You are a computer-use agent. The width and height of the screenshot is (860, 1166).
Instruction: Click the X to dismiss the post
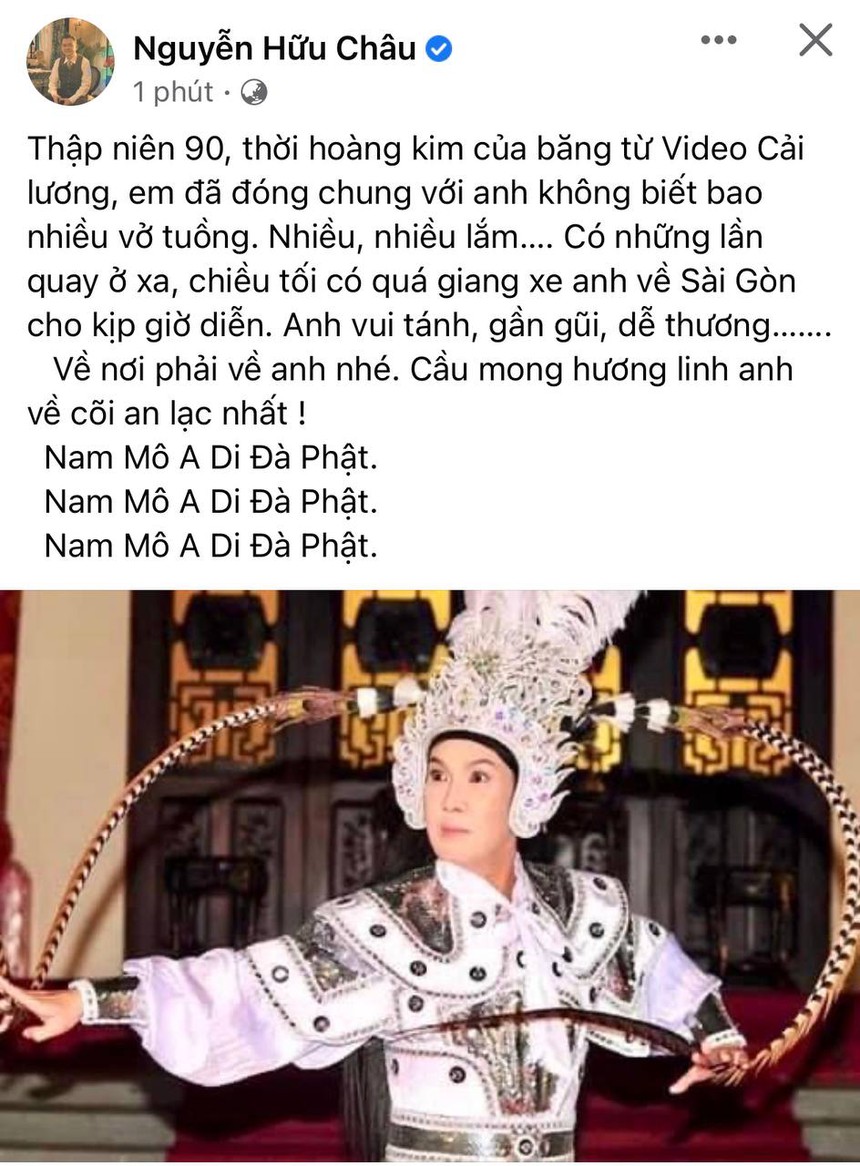coord(815,42)
